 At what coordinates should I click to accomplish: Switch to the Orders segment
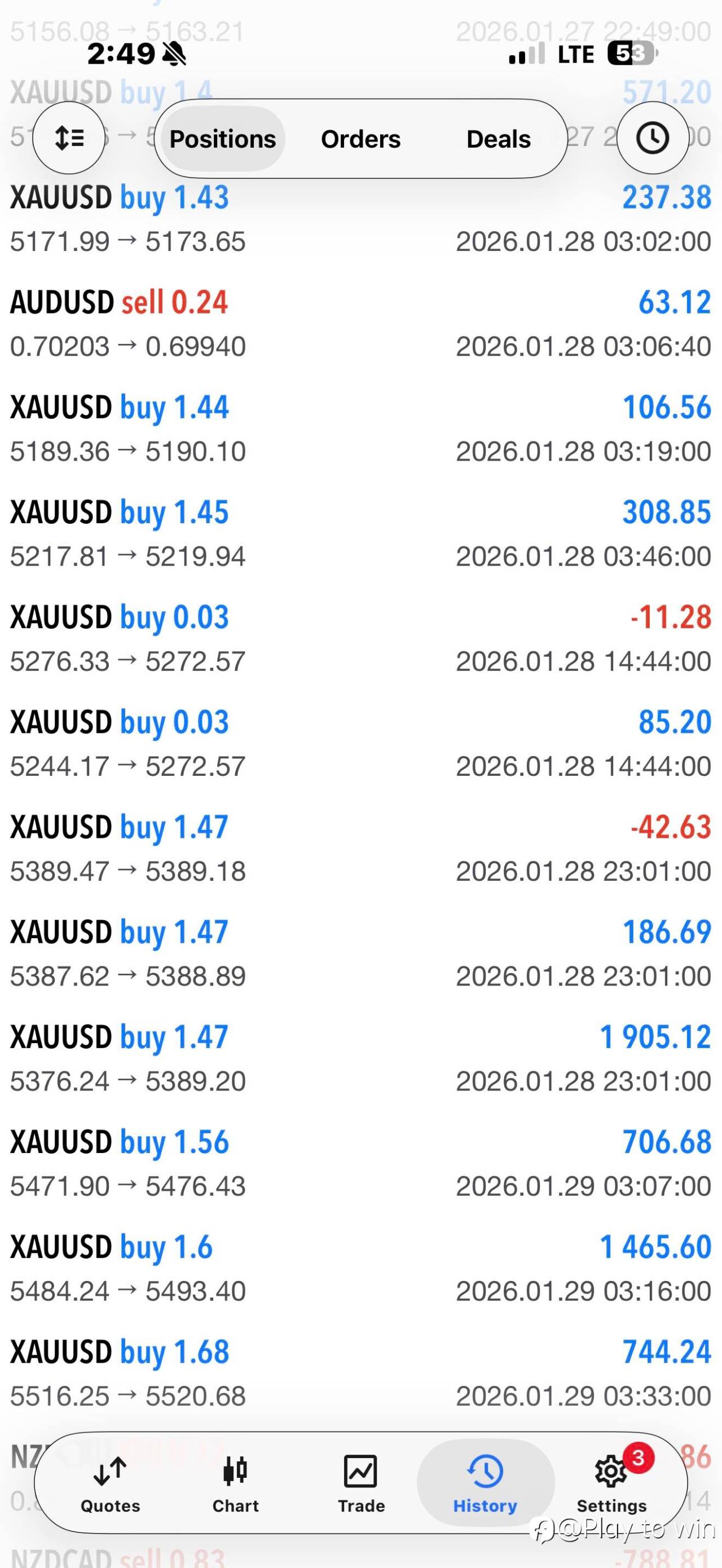[360, 139]
